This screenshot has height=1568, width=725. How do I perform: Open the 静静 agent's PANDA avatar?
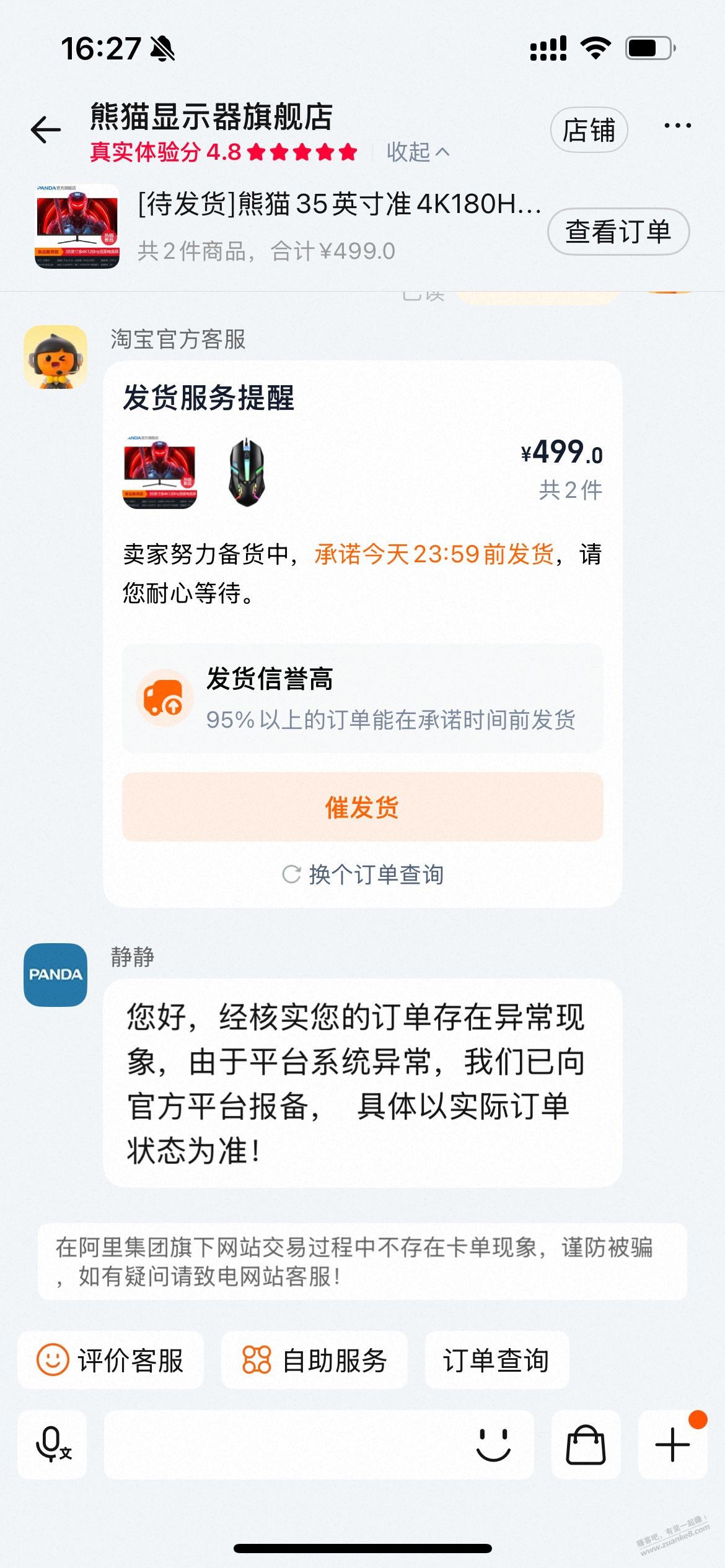point(55,975)
